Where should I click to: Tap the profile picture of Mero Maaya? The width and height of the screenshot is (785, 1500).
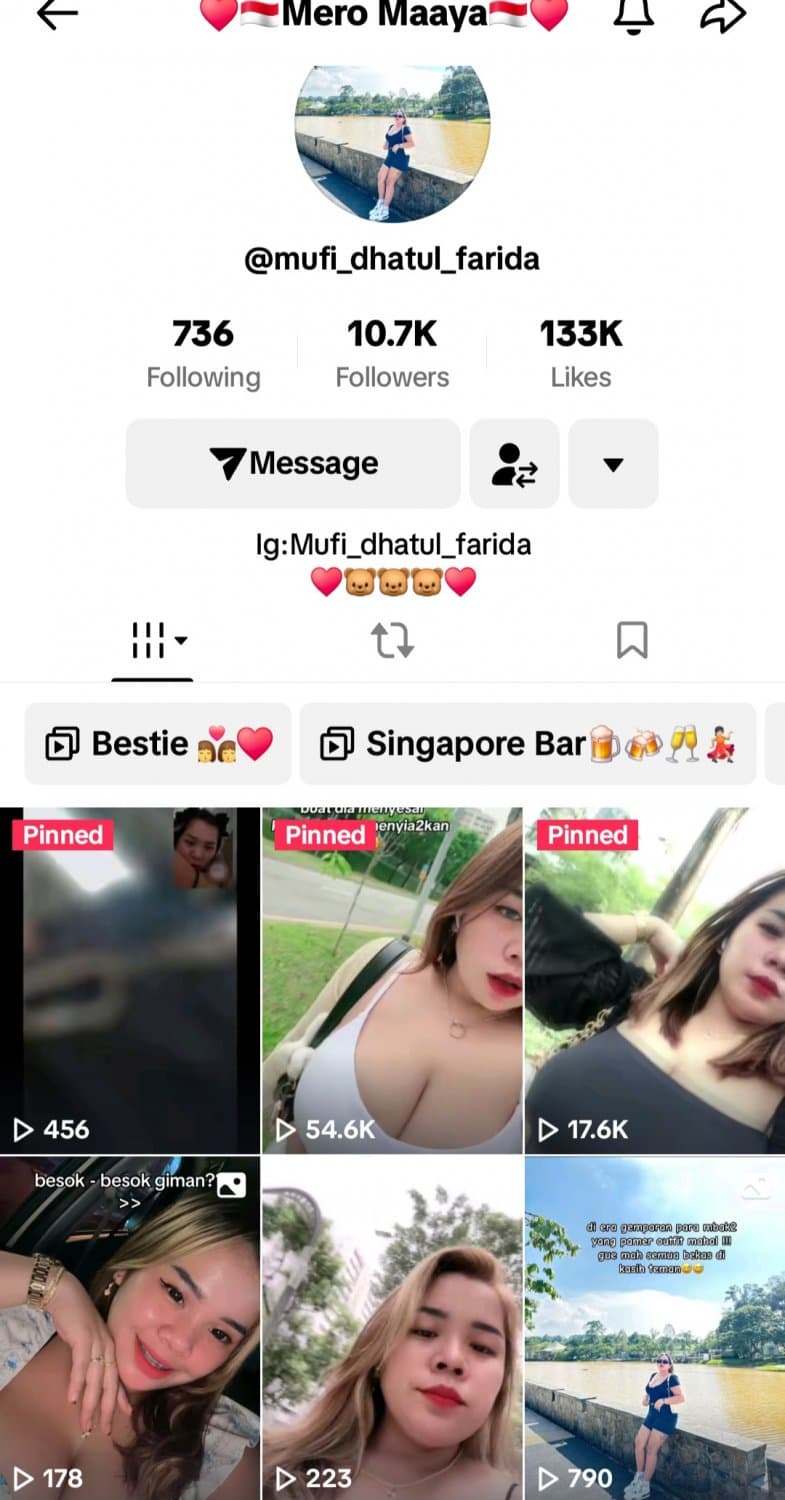(392, 140)
